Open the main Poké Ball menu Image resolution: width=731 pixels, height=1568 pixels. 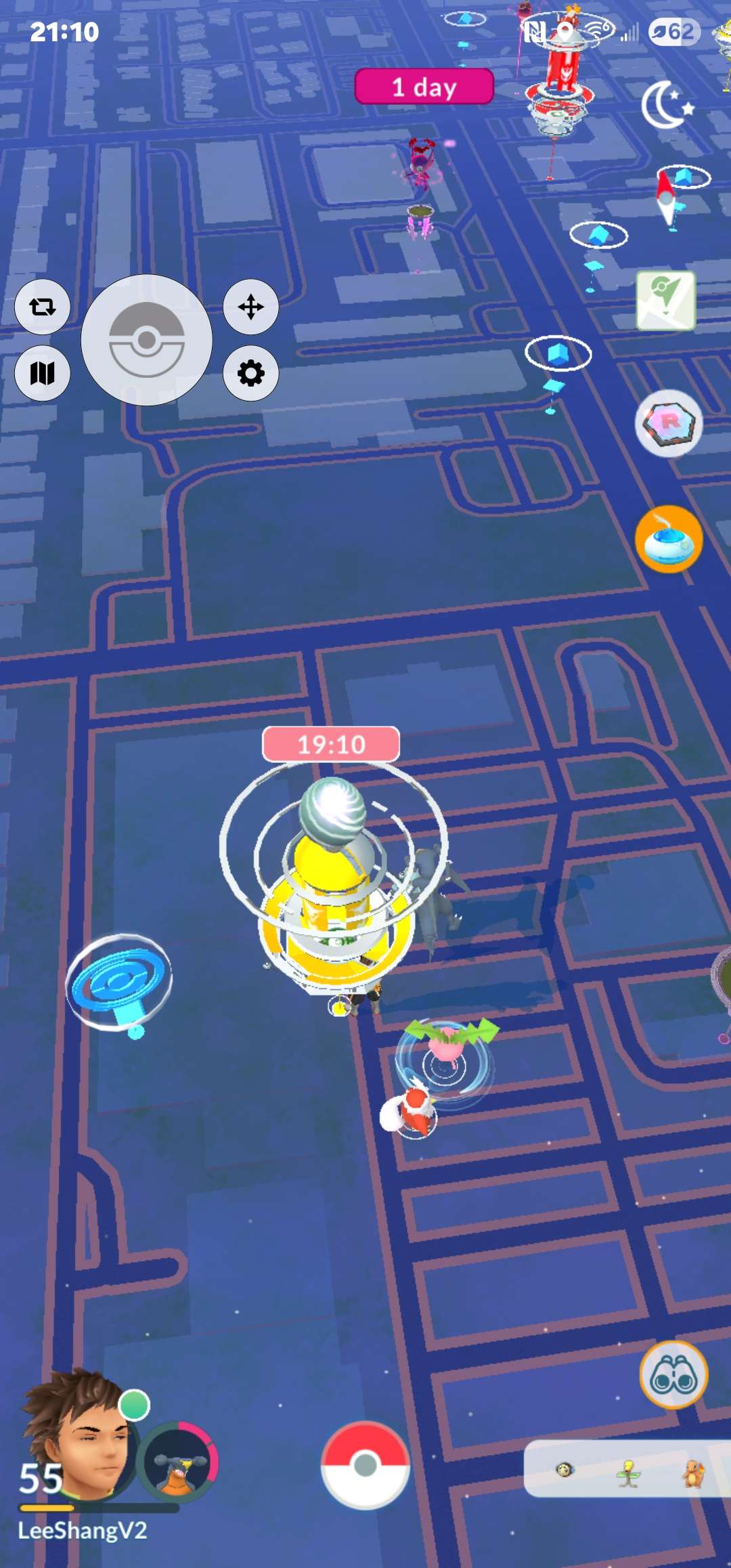coord(365,1464)
